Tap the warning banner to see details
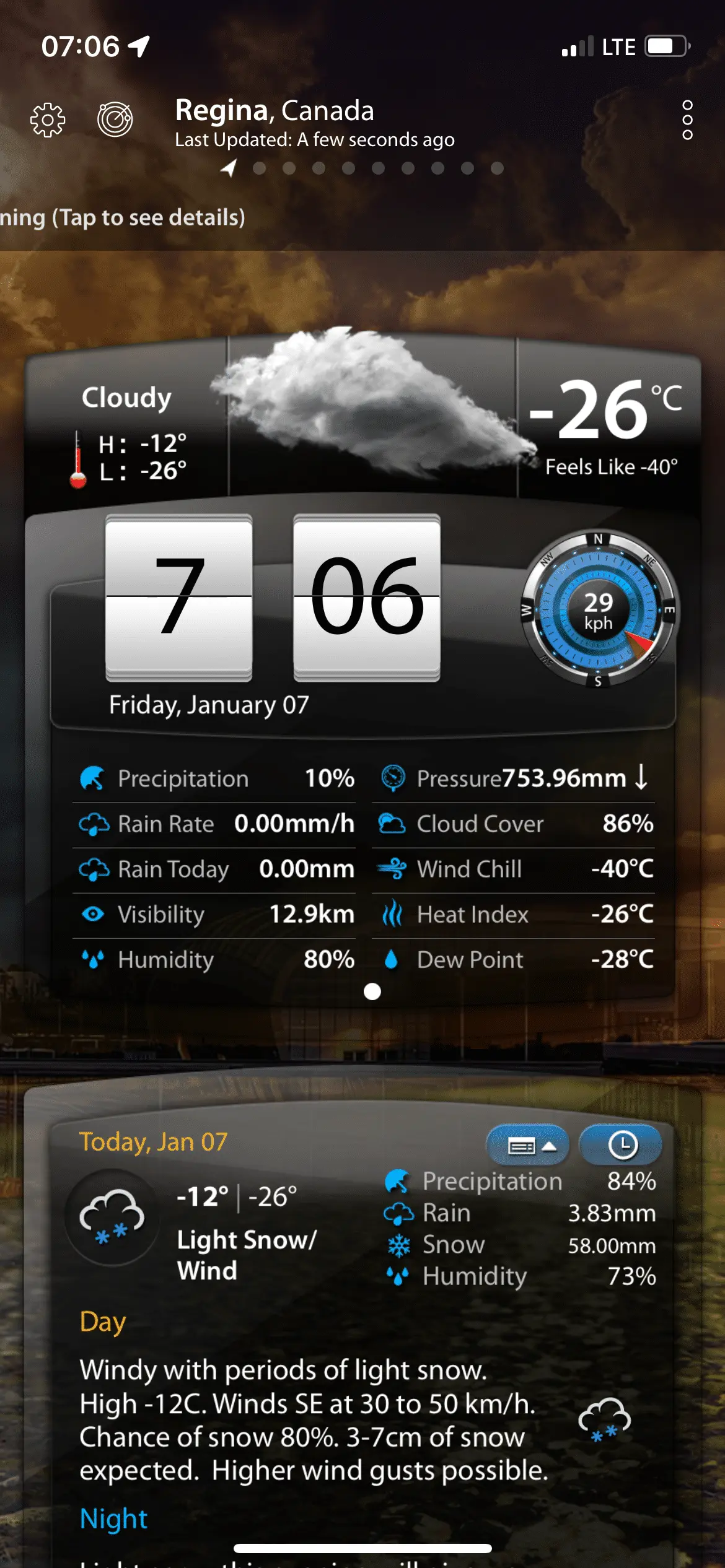Screen dimensions: 725x1568 click(124, 218)
